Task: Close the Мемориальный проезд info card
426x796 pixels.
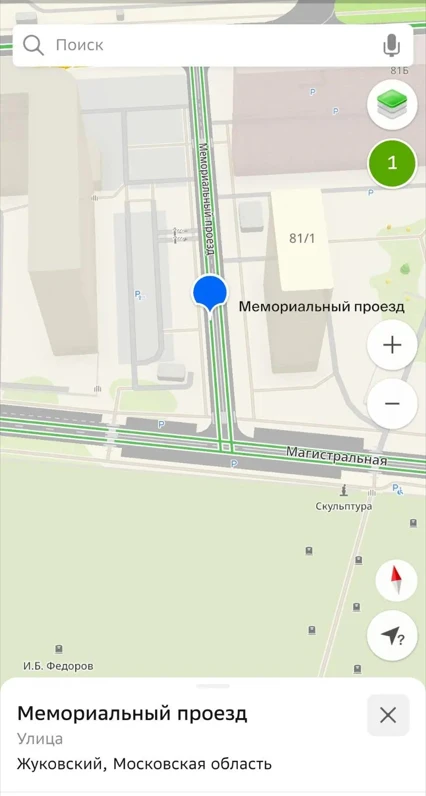Action: click(x=388, y=715)
